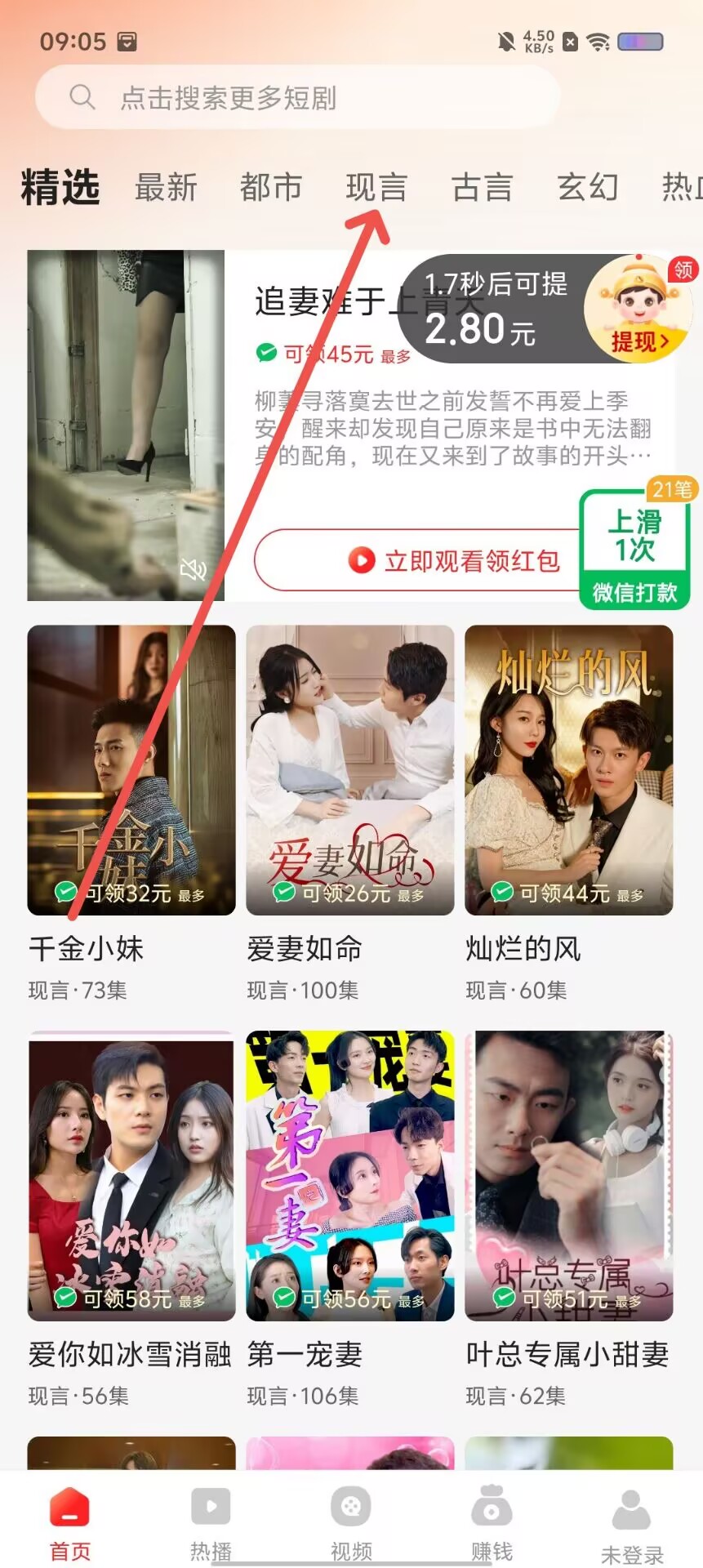Open the drama 第一宠妻
Image resolution: width=703 pixels, height=1568 pixels.
349,1176
